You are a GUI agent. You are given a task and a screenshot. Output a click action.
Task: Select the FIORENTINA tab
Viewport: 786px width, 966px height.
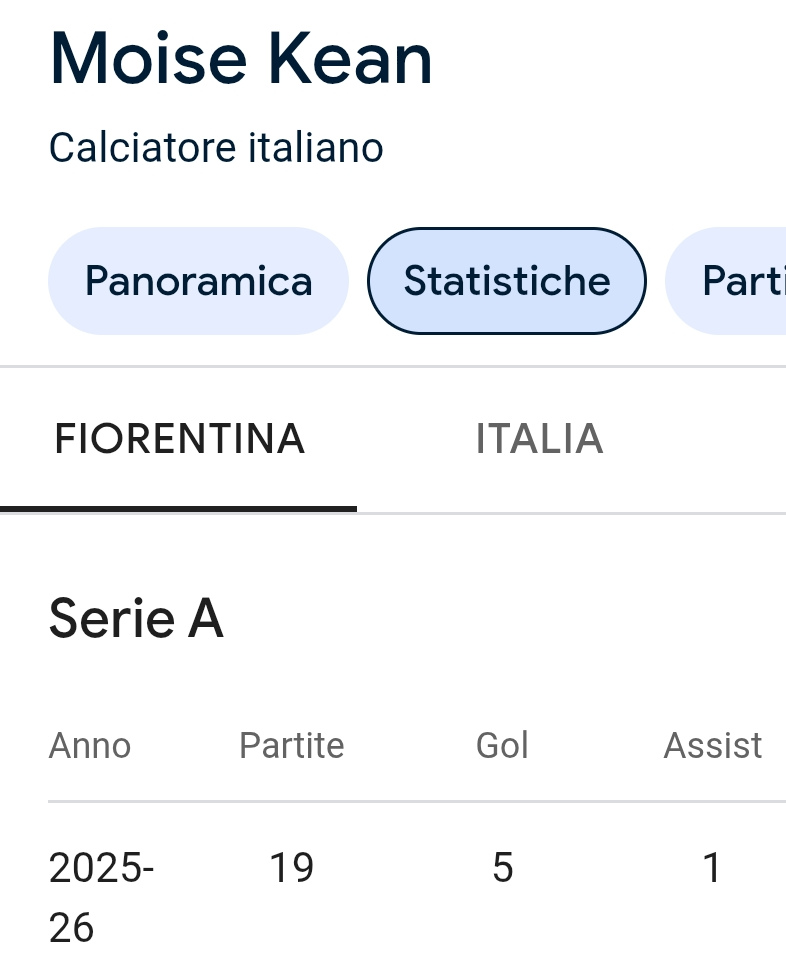click(x=179, y=439)
